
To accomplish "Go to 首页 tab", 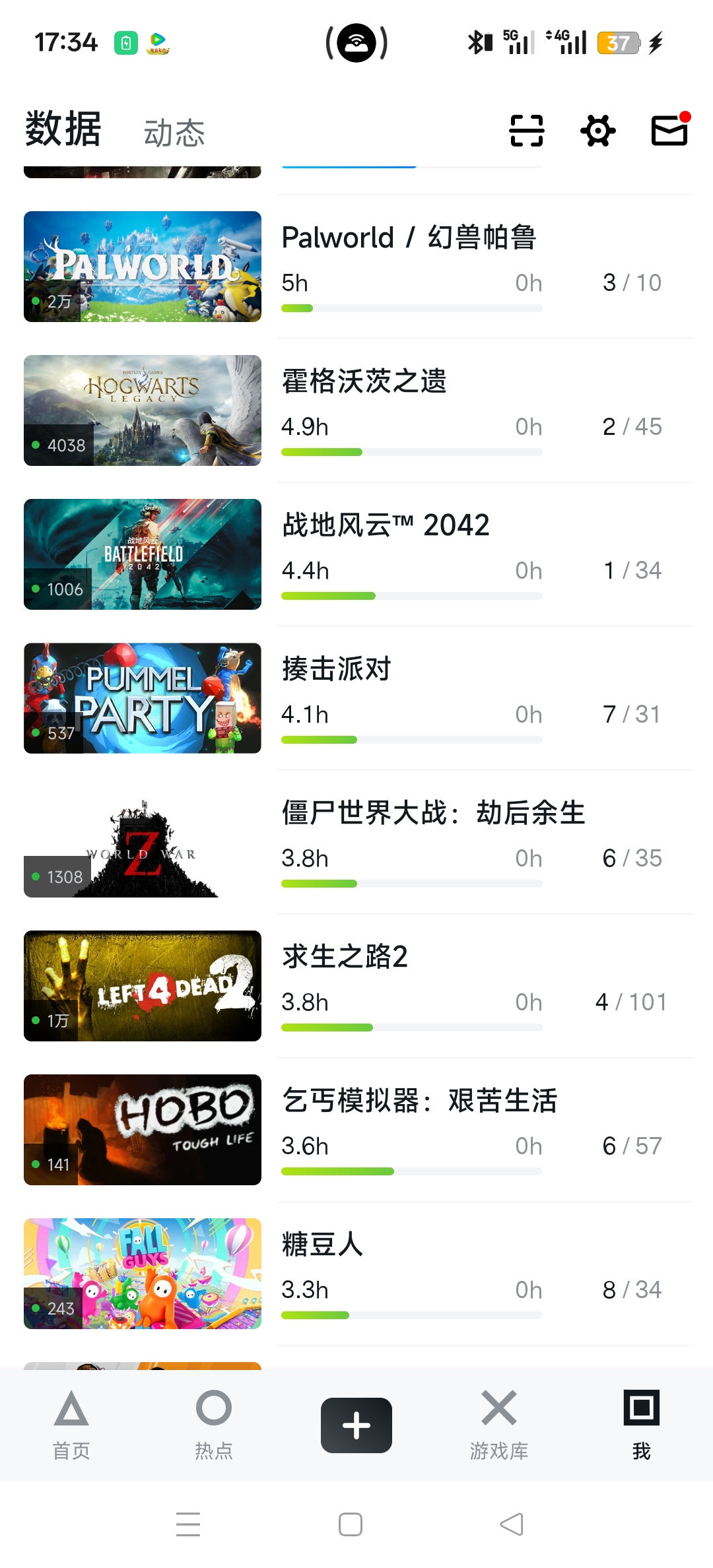I will pyautogui.click(x=71, y=1424).
